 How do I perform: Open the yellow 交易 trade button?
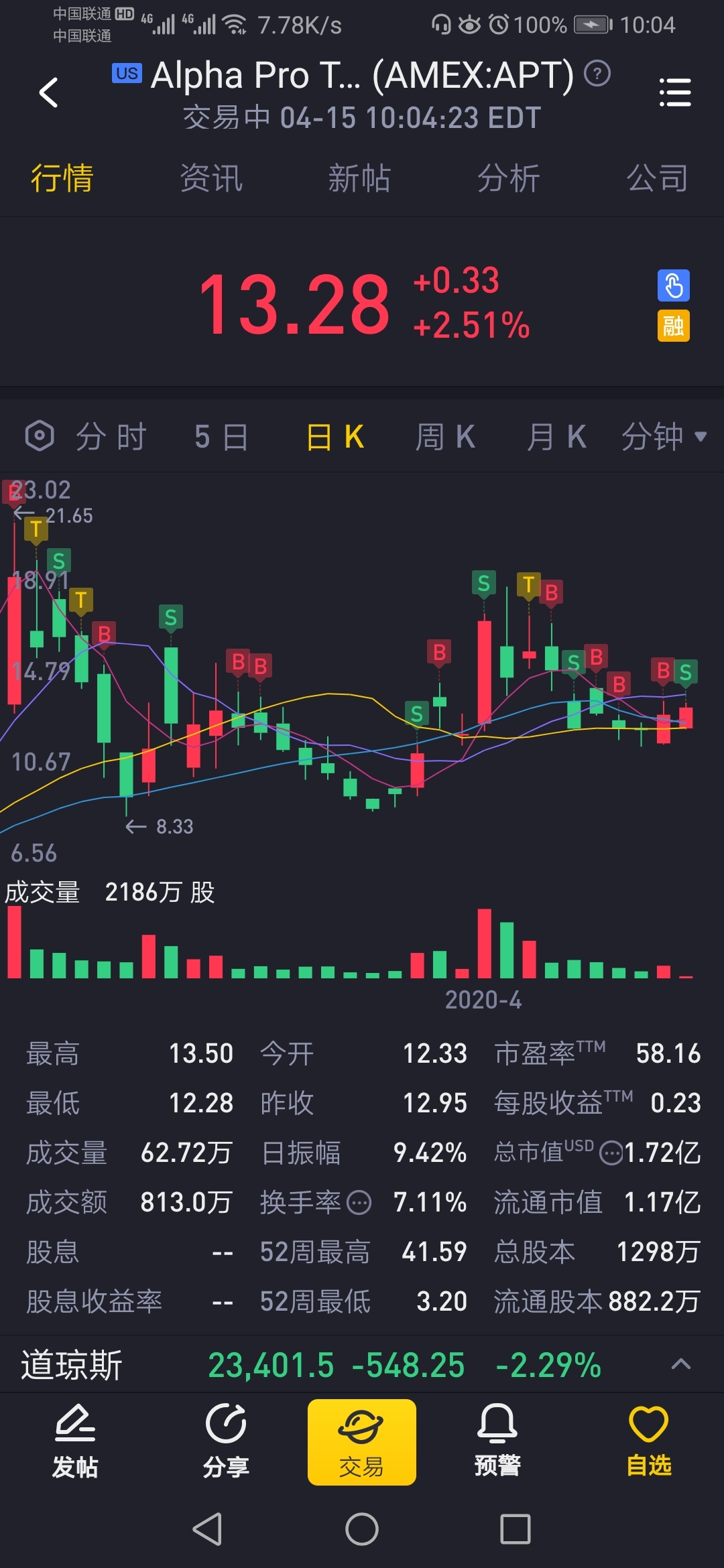pos(362,1442)
